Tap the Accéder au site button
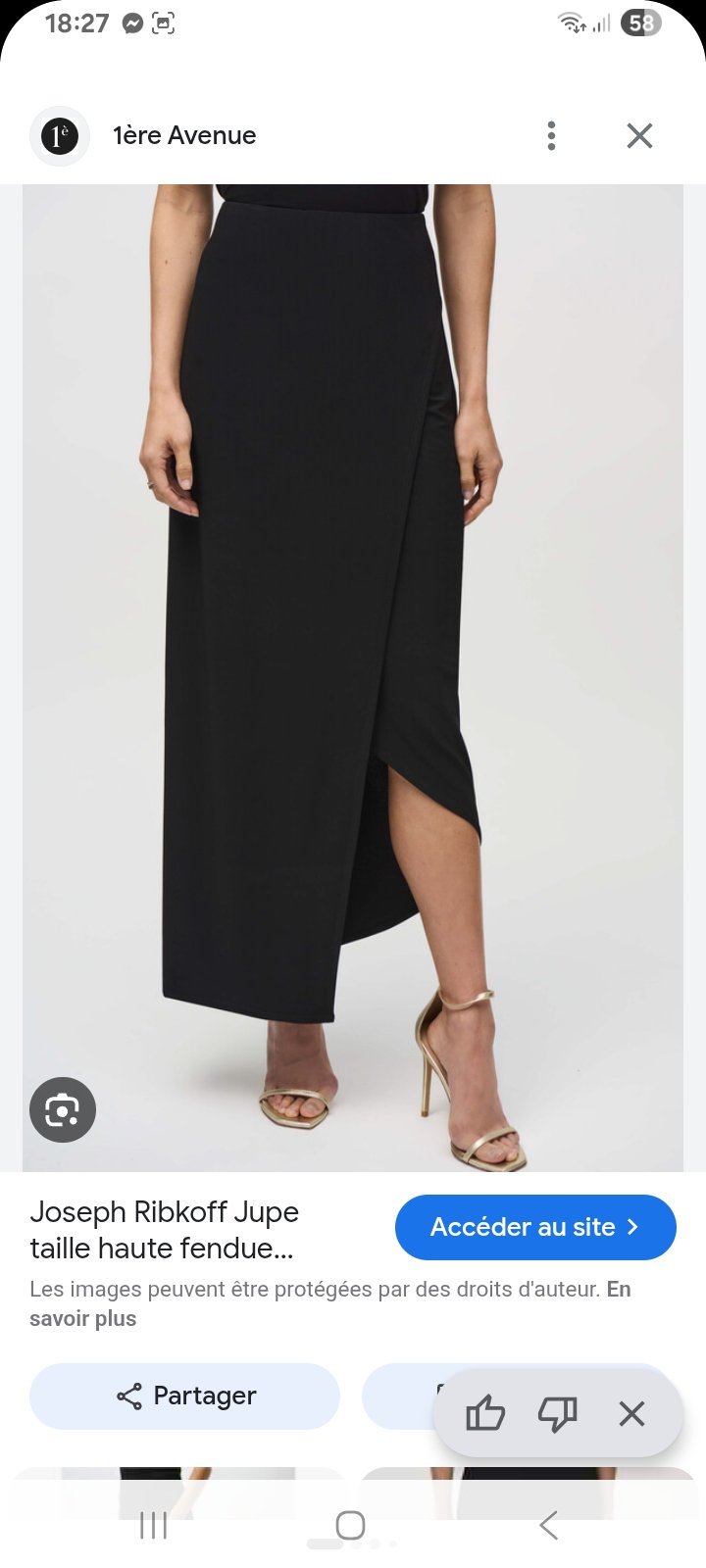This screenshot has height=1568, width=706. click(535, 1227)
